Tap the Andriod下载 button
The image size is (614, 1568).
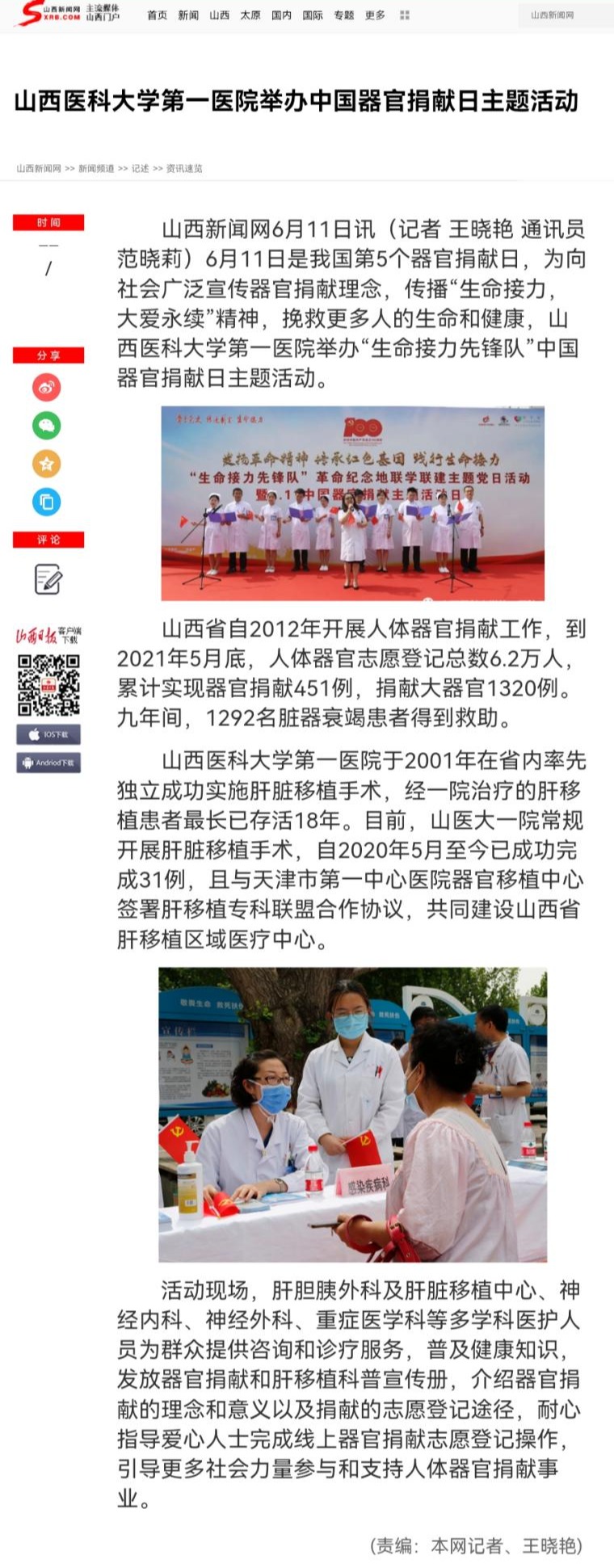(48, 763)
